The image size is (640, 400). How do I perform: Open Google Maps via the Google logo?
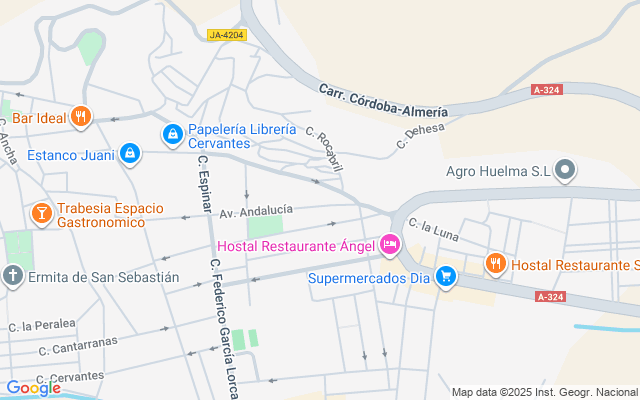[x=33, y=387]
